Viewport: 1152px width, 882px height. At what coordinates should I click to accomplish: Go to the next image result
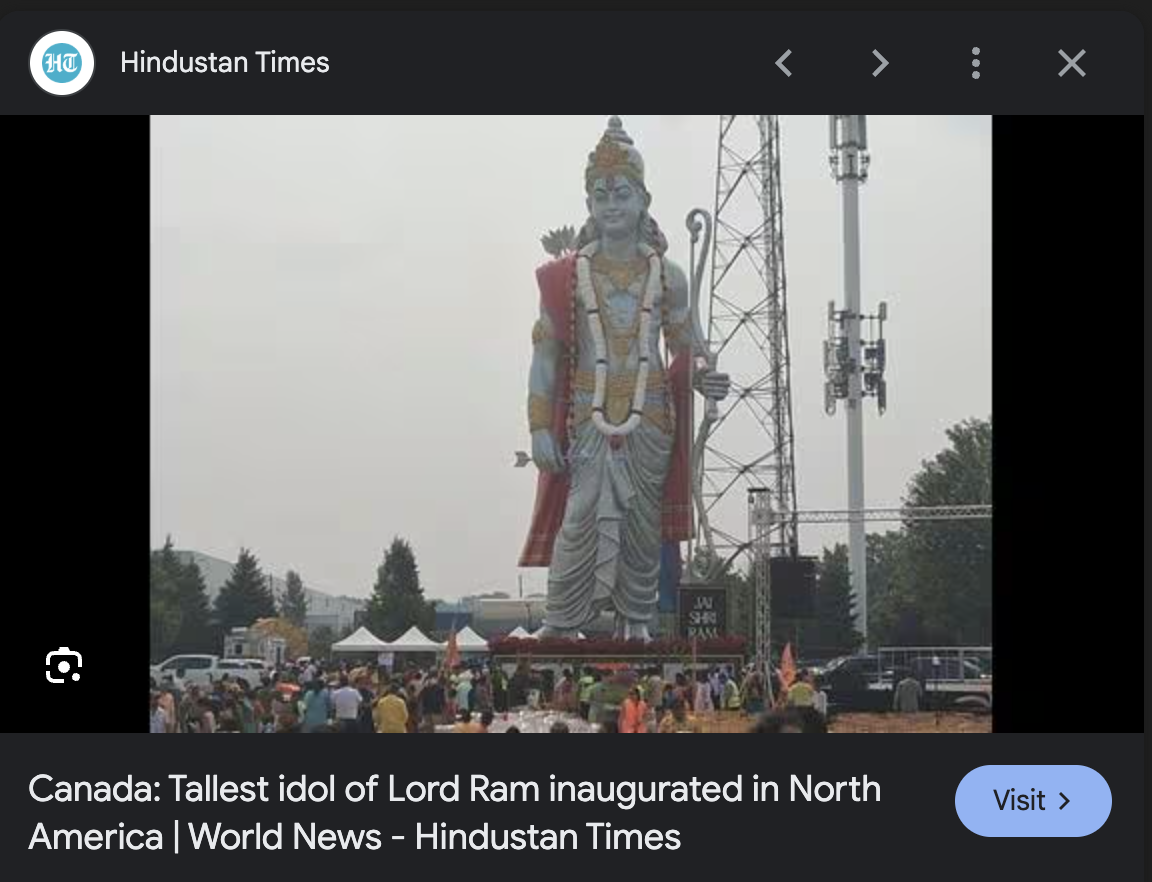click(879, 64)
